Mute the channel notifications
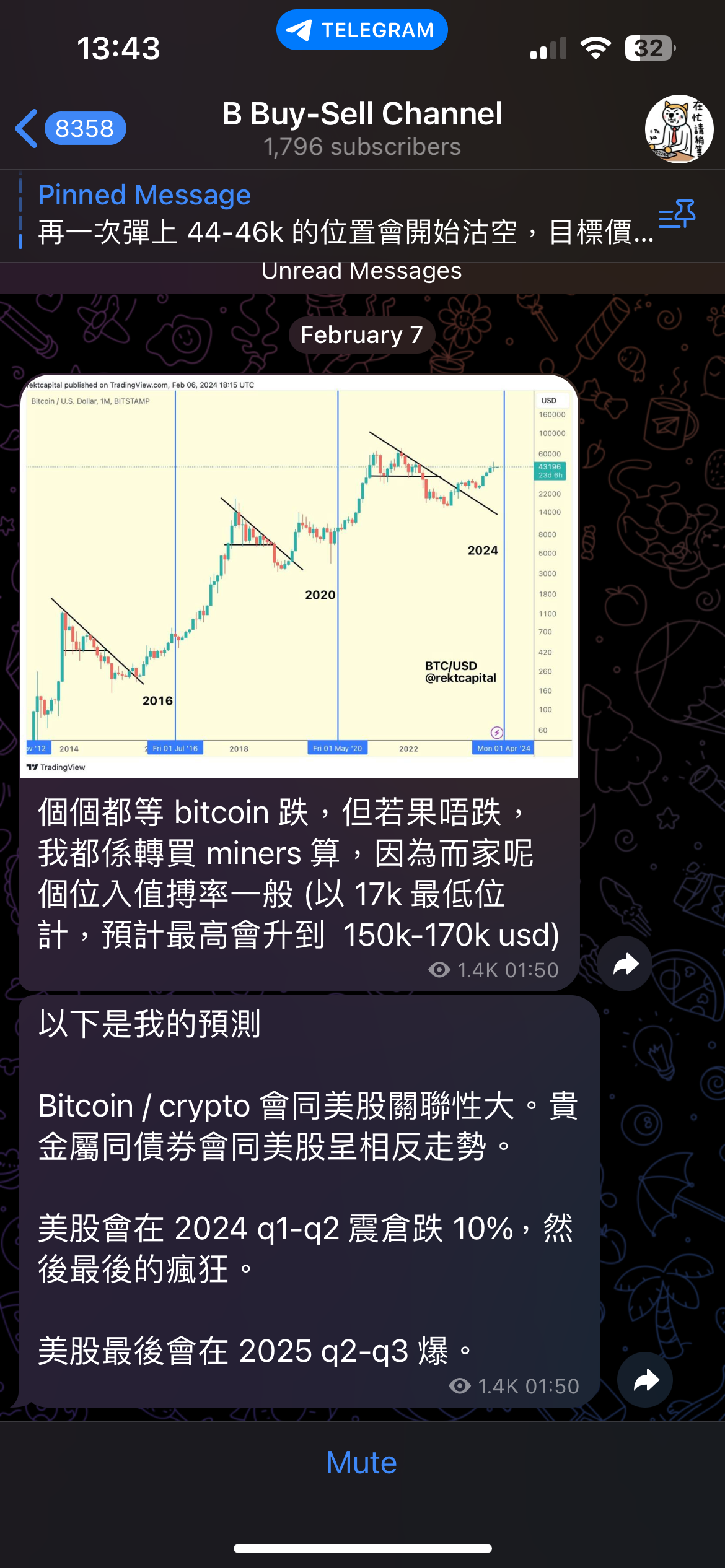 tap(362, 1462)
